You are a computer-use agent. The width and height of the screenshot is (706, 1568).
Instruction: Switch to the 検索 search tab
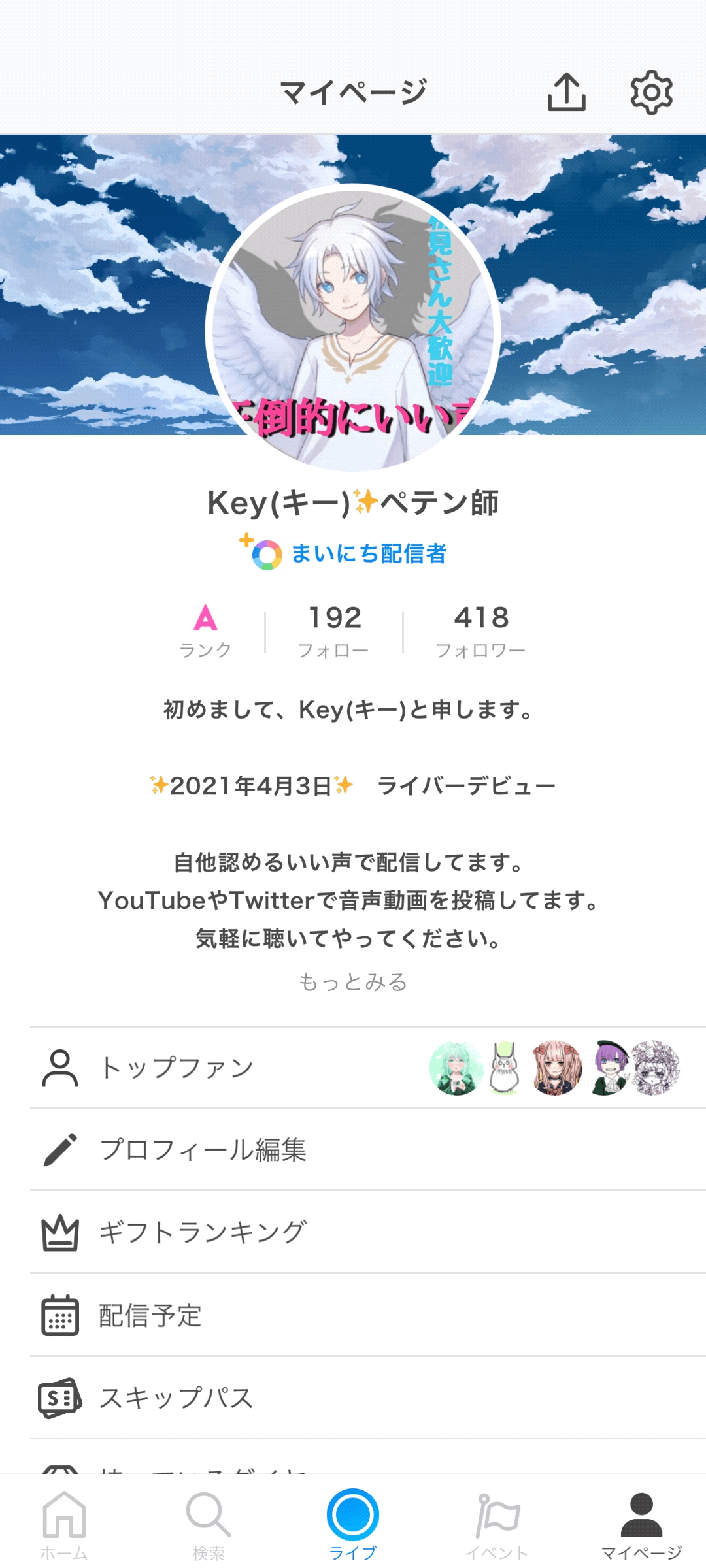209,1525
